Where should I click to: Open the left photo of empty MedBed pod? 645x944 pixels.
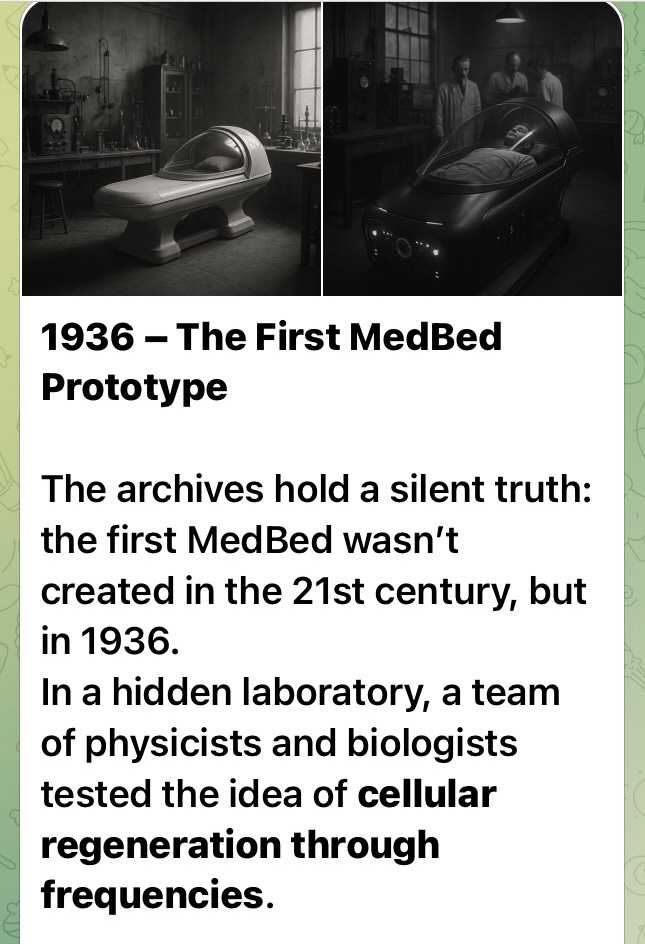(x=171, y=150)
